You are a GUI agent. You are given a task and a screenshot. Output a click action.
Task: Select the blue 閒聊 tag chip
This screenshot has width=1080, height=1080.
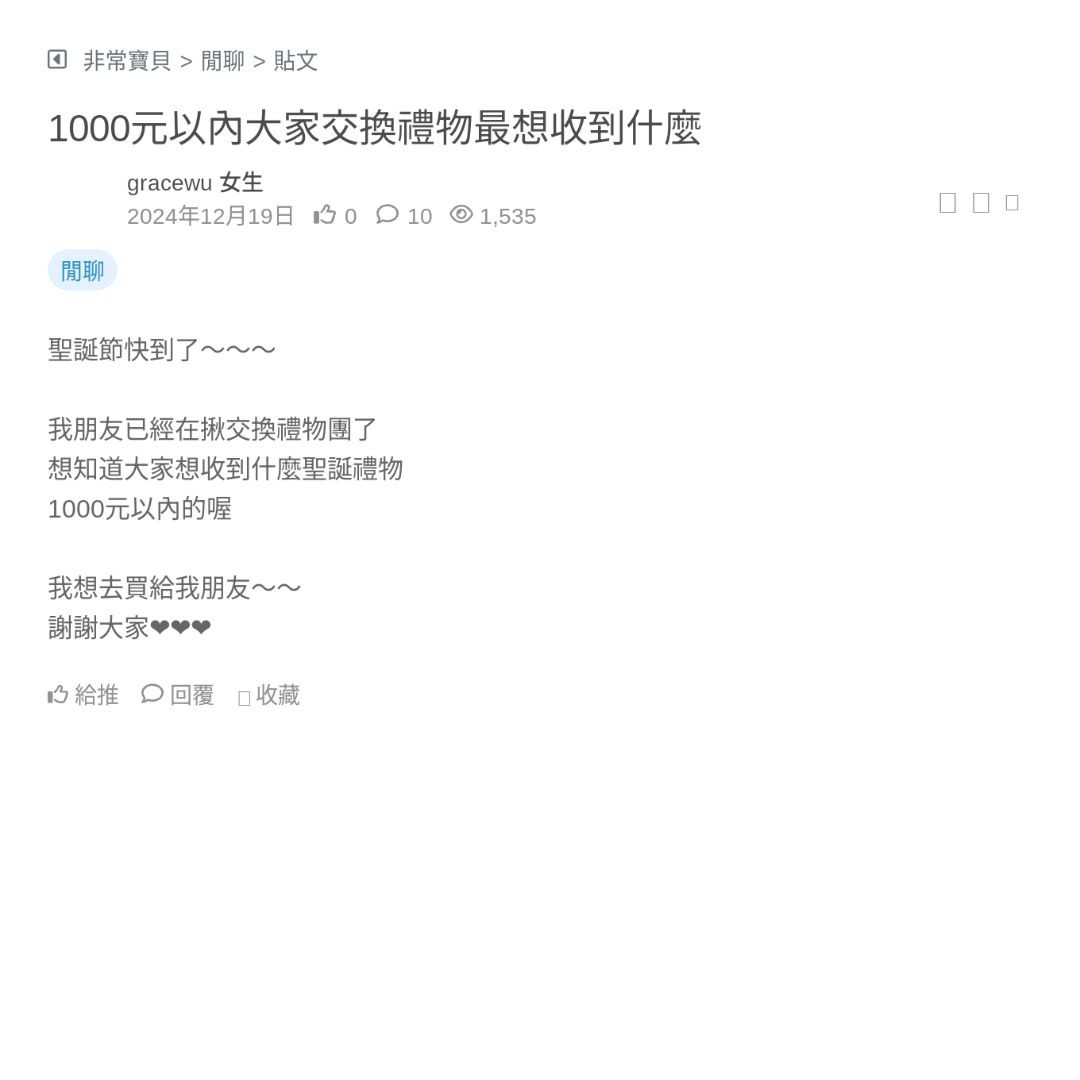click(82, 271)
